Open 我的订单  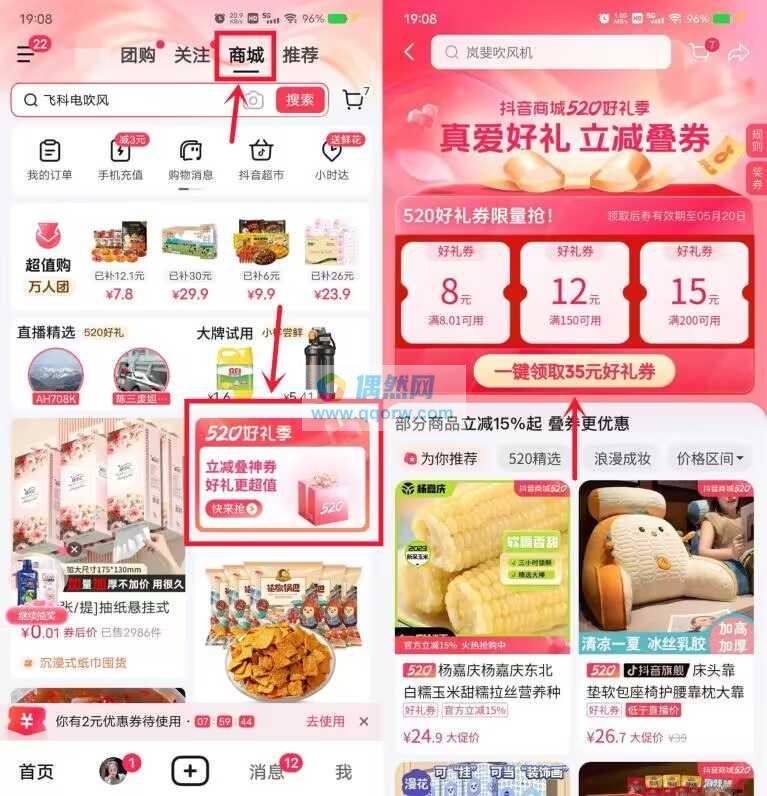[x=49, y=160]
